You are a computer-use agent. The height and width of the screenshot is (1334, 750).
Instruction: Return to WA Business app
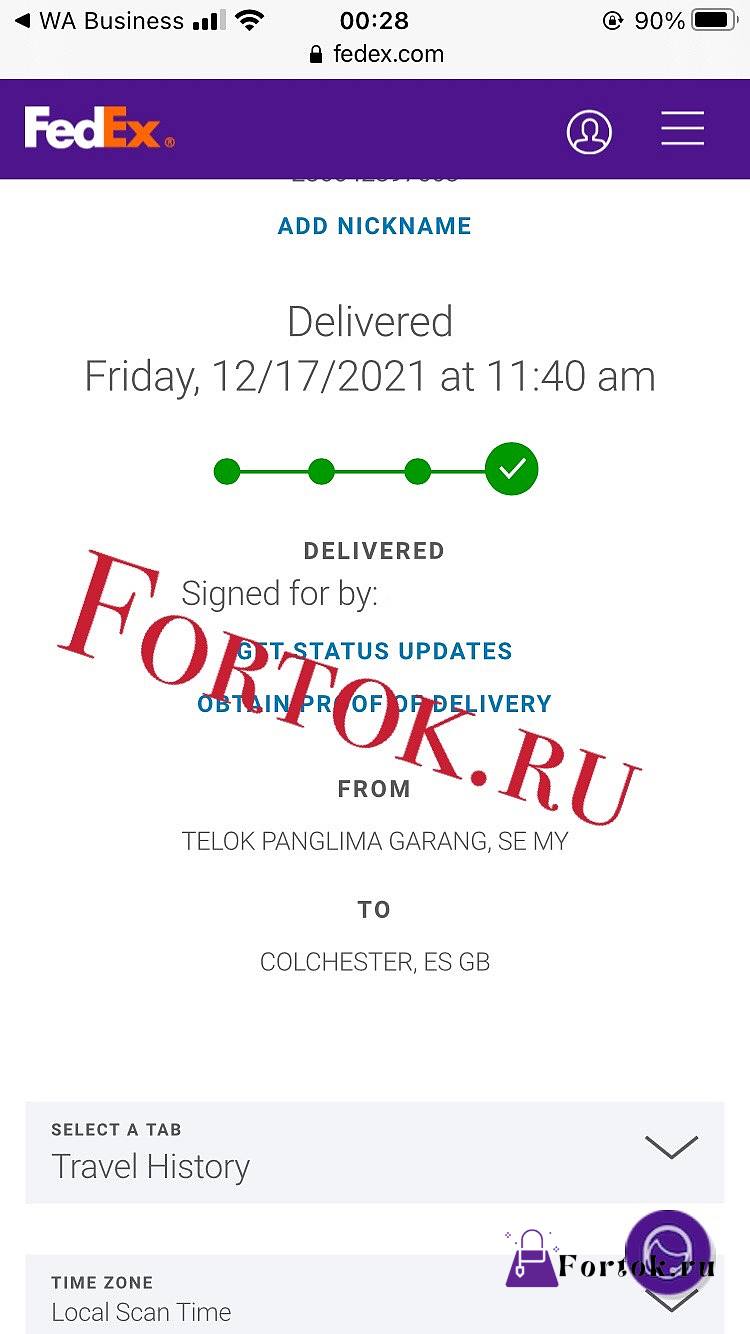(98, 21)
